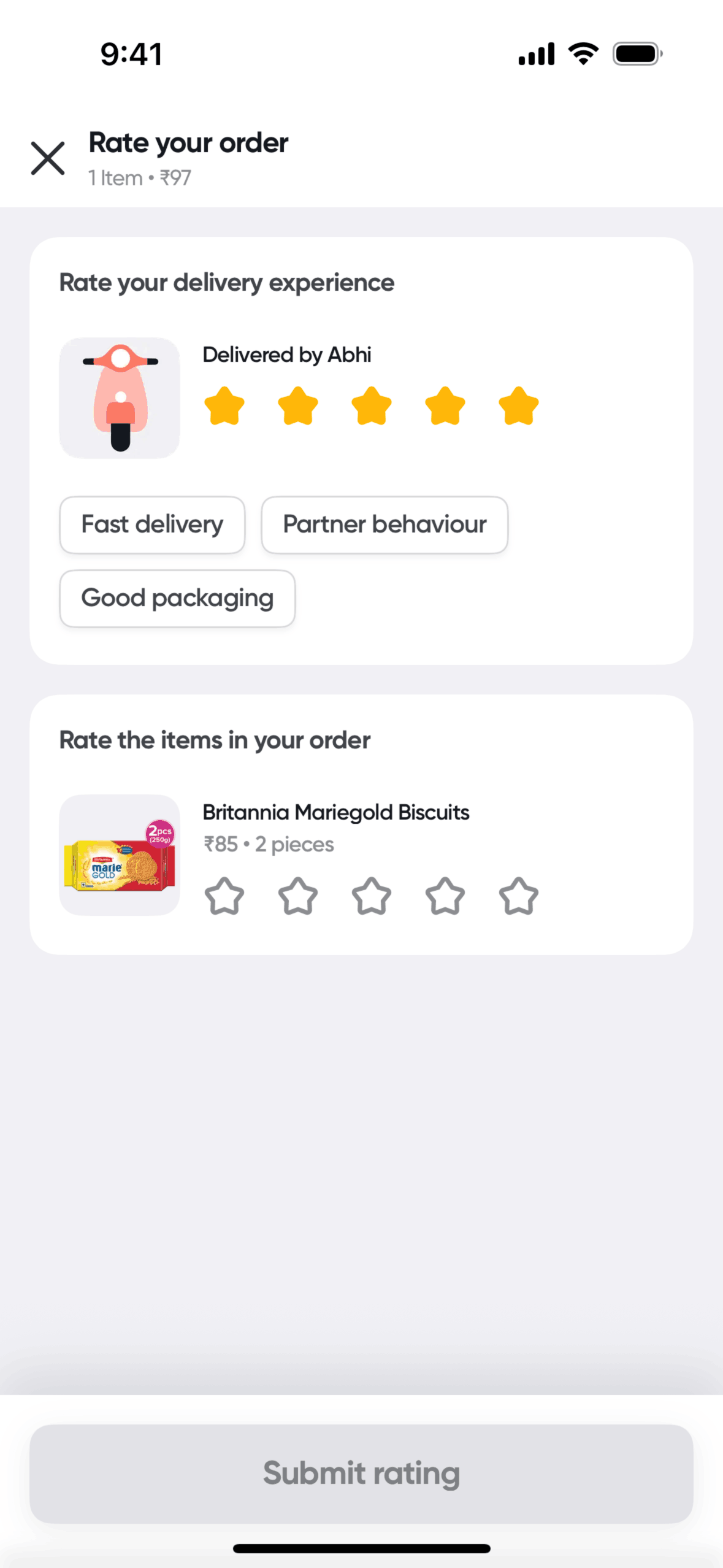Set delivery rating to one star
This screenshot has width=723, height=1568.
224,406
